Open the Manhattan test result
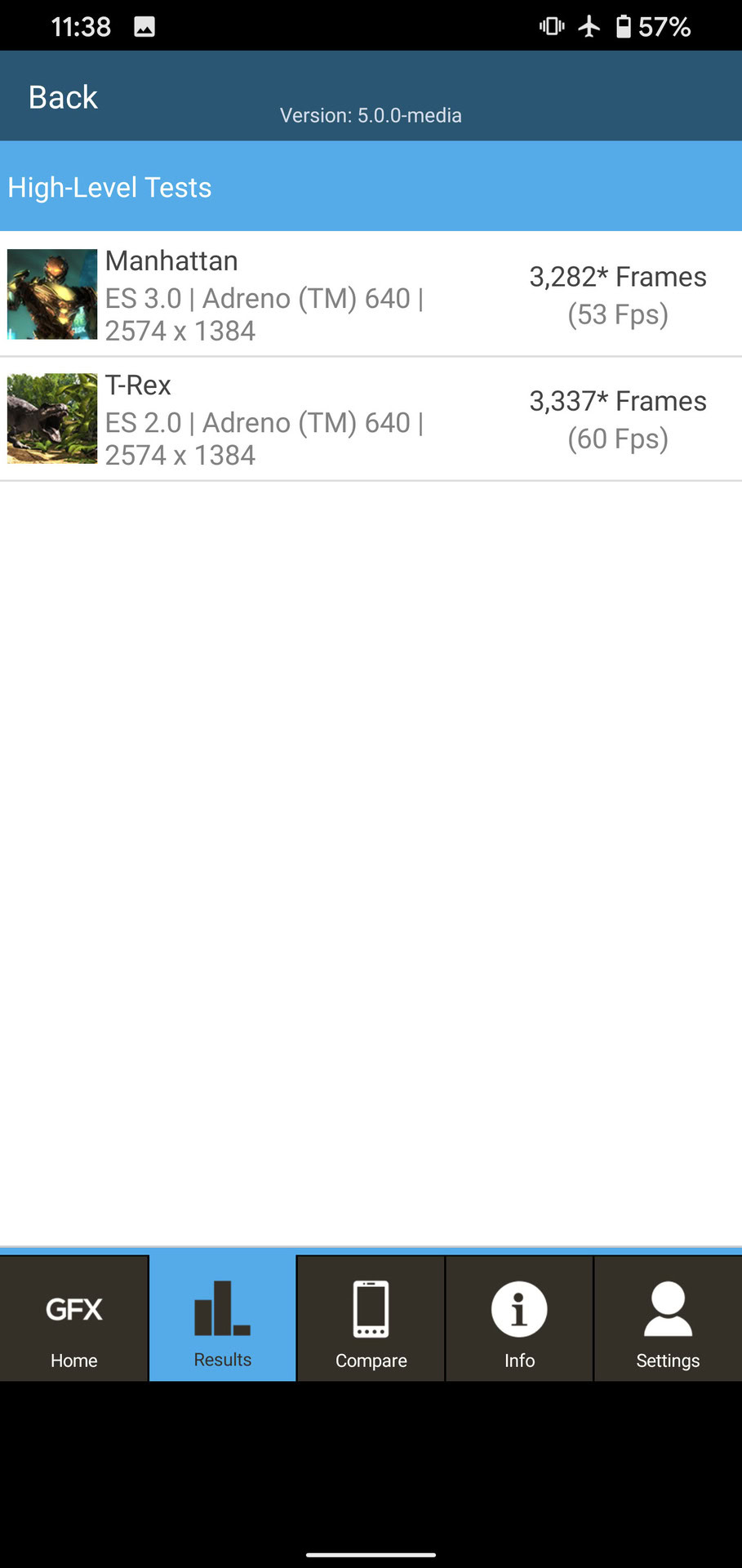Screen dimensions: 742x1568 (371, 294)
